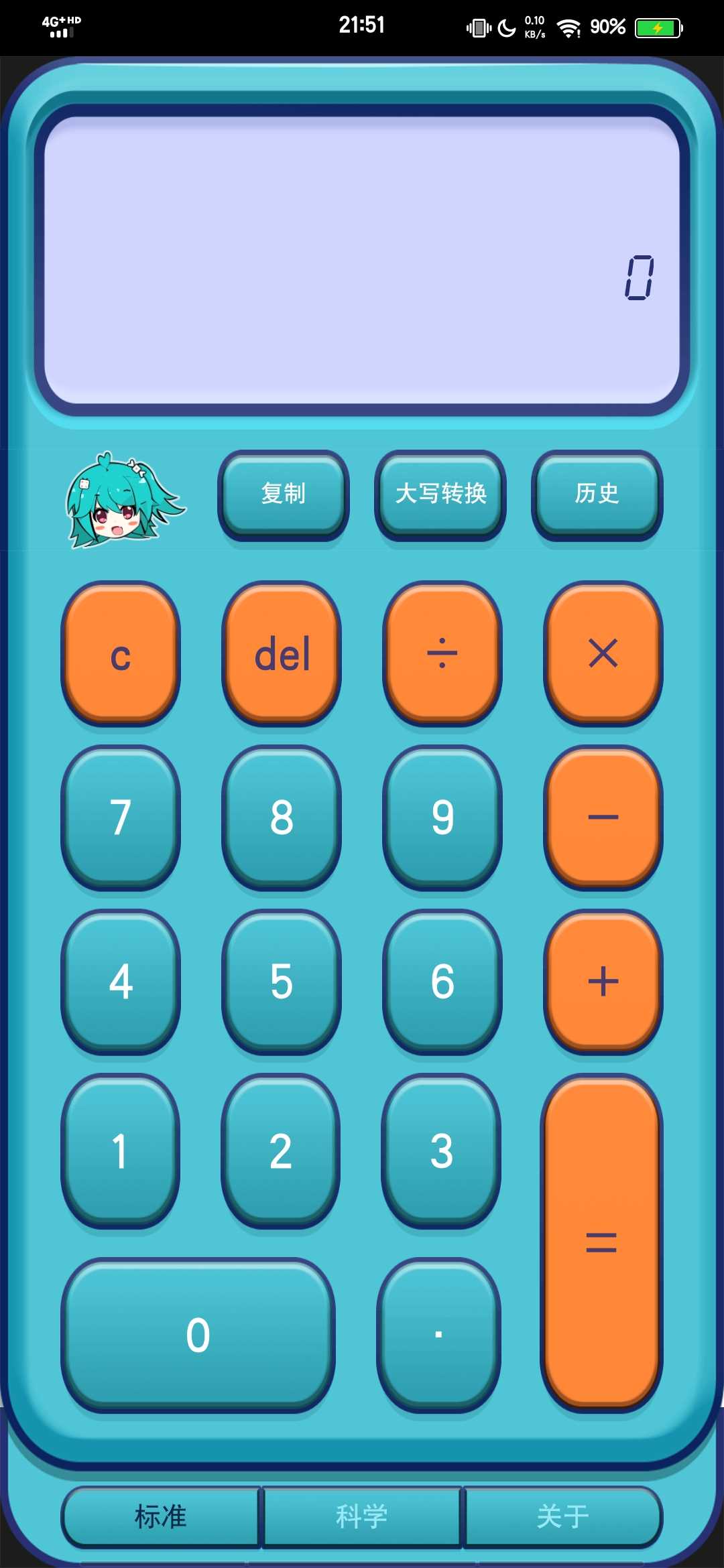Screen dimensions: 724x1568
Task: Select the minus − operator
Action: pyautogui.click(x=603, y=818)
